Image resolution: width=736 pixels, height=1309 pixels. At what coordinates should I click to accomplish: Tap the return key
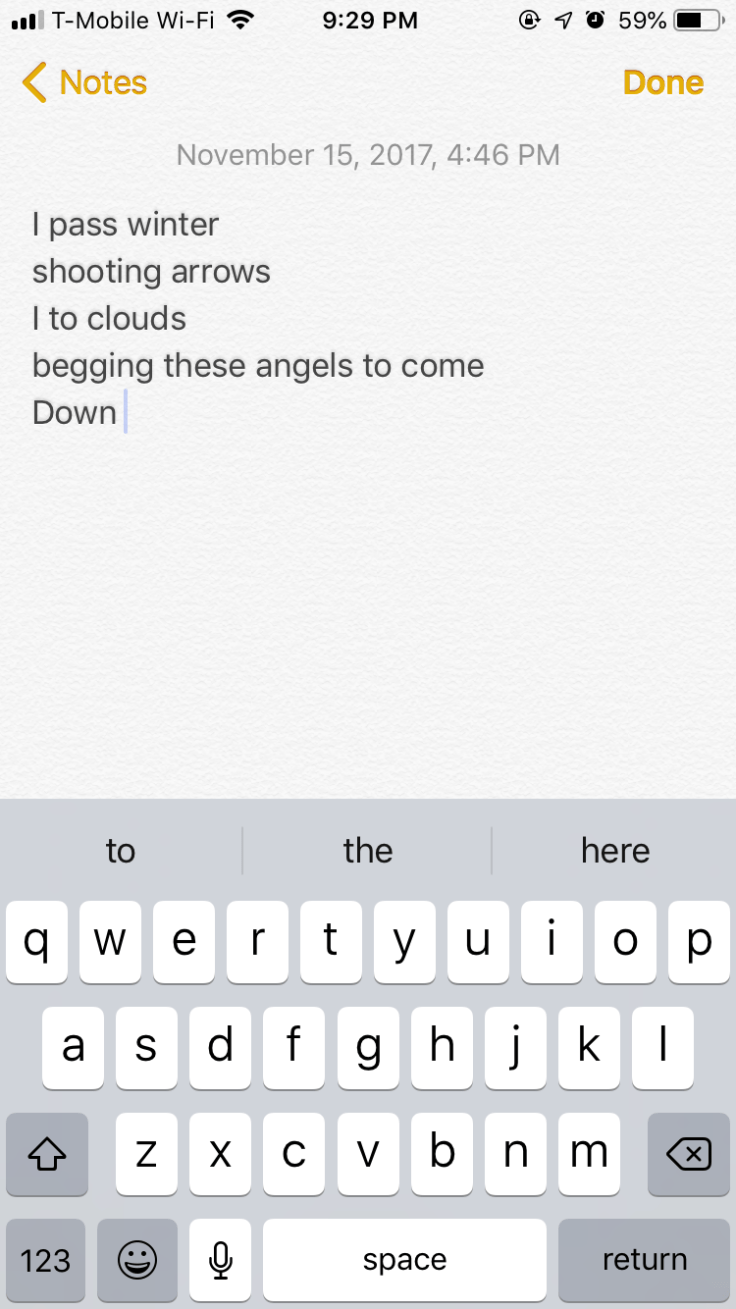pos(644,1260)
